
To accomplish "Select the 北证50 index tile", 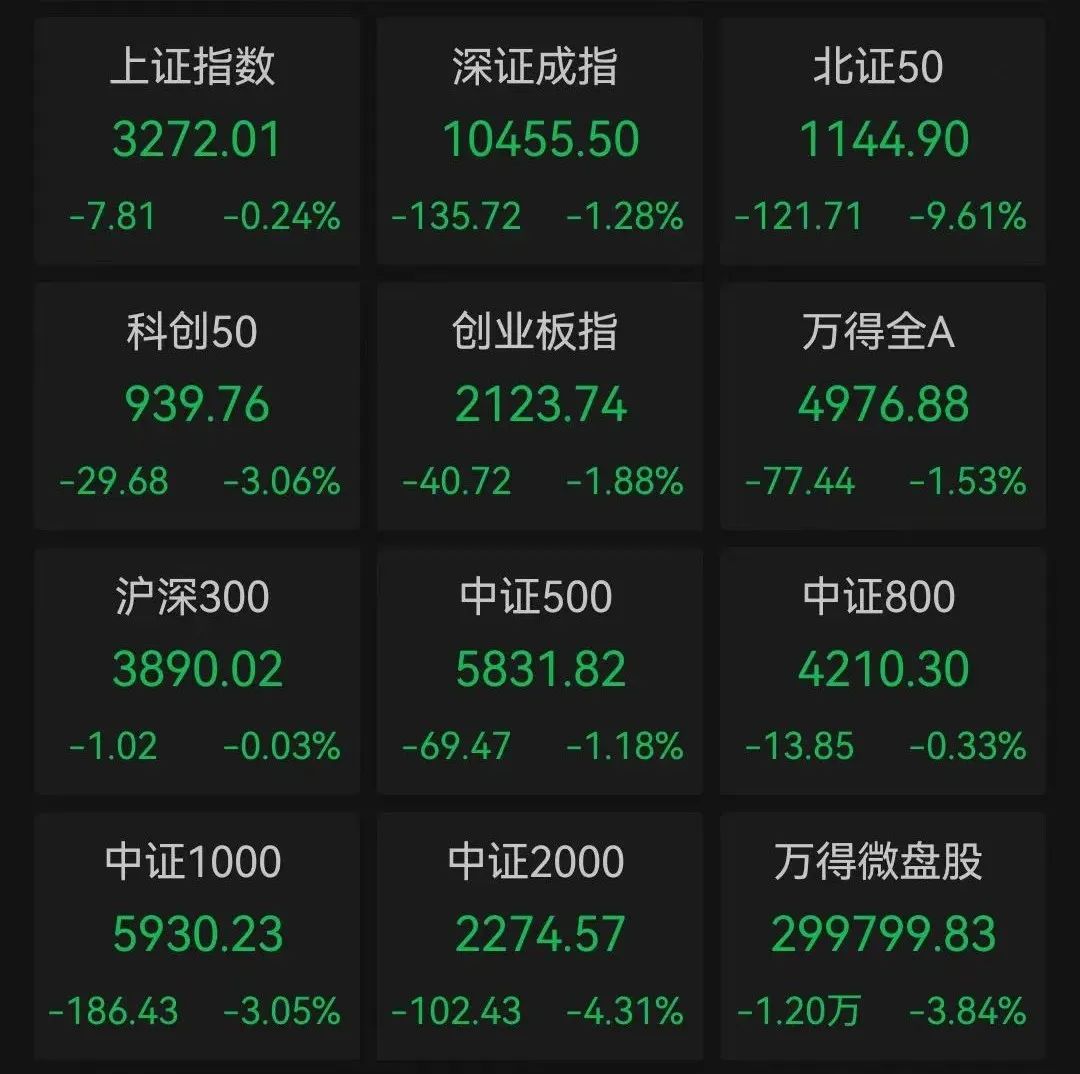I will coord(882,141).
